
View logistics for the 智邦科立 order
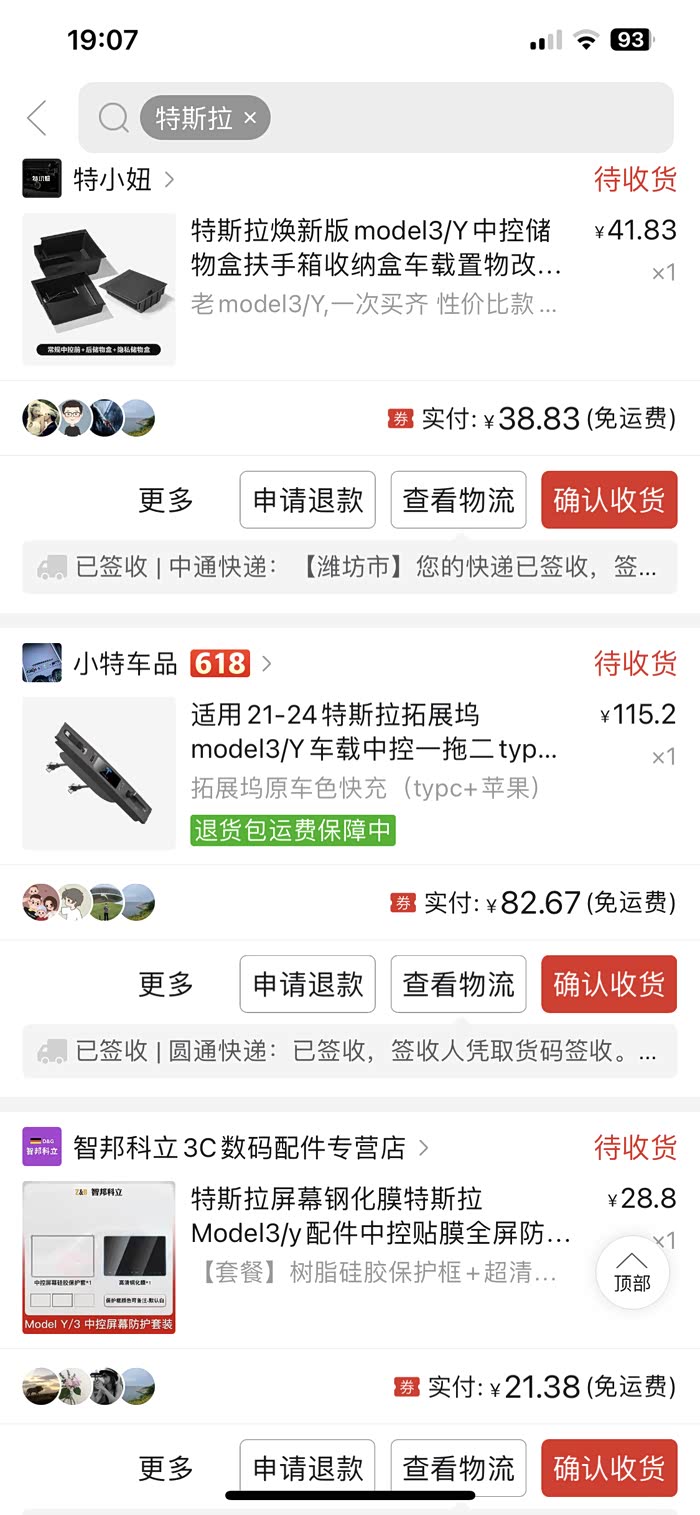[458, 1468]
